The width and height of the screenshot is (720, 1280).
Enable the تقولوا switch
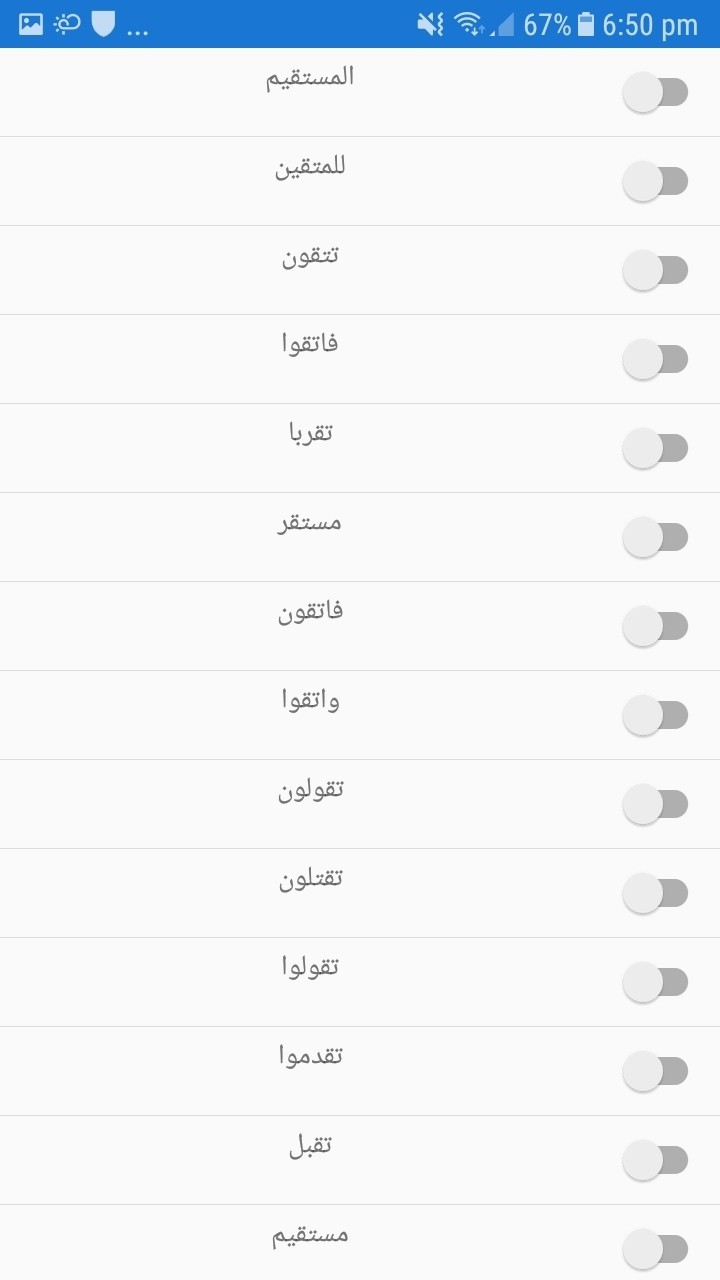[x=655, y=982]
